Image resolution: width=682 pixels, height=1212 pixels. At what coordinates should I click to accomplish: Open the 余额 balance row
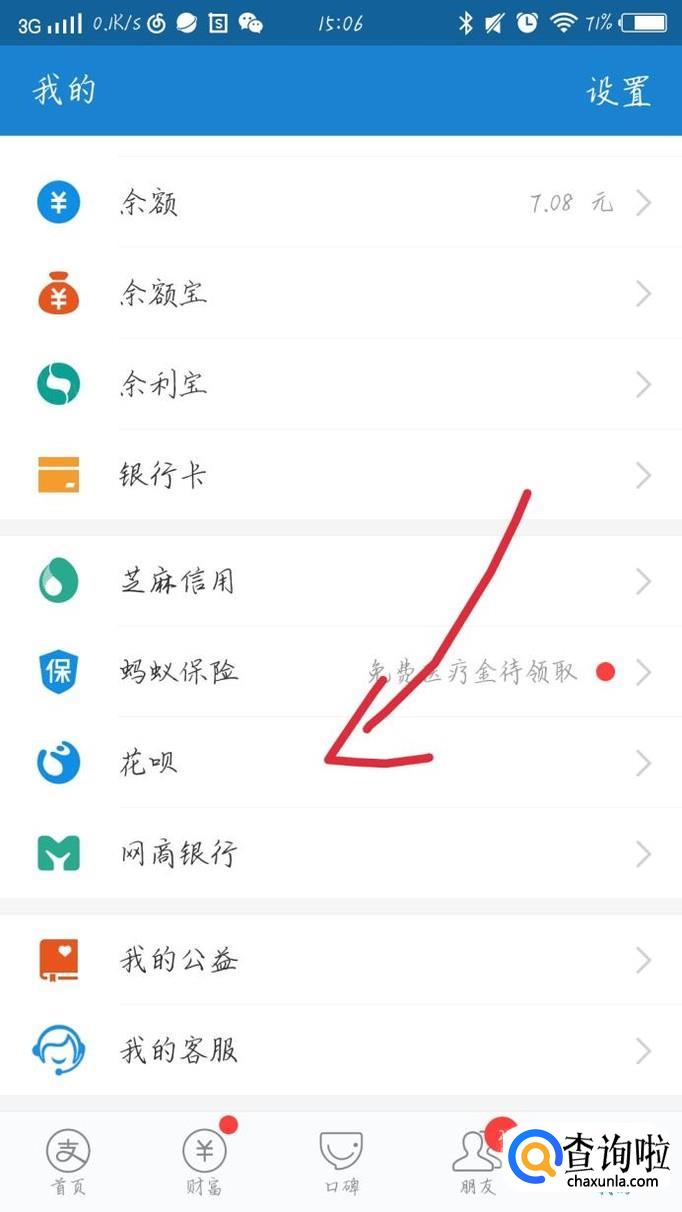(x=340, y=203)
